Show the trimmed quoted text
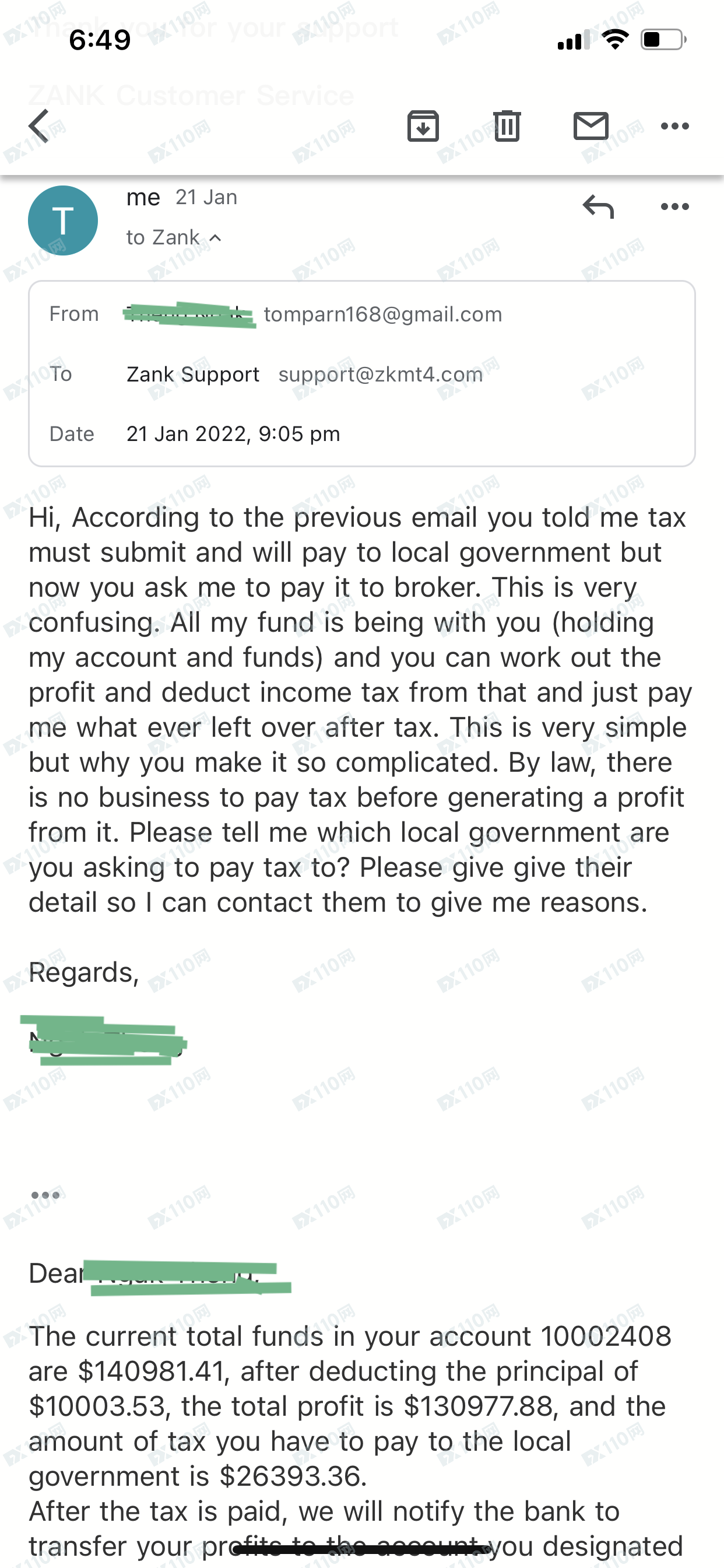The height and width of the screenshot is (1568, 724). pos(45,1195)
